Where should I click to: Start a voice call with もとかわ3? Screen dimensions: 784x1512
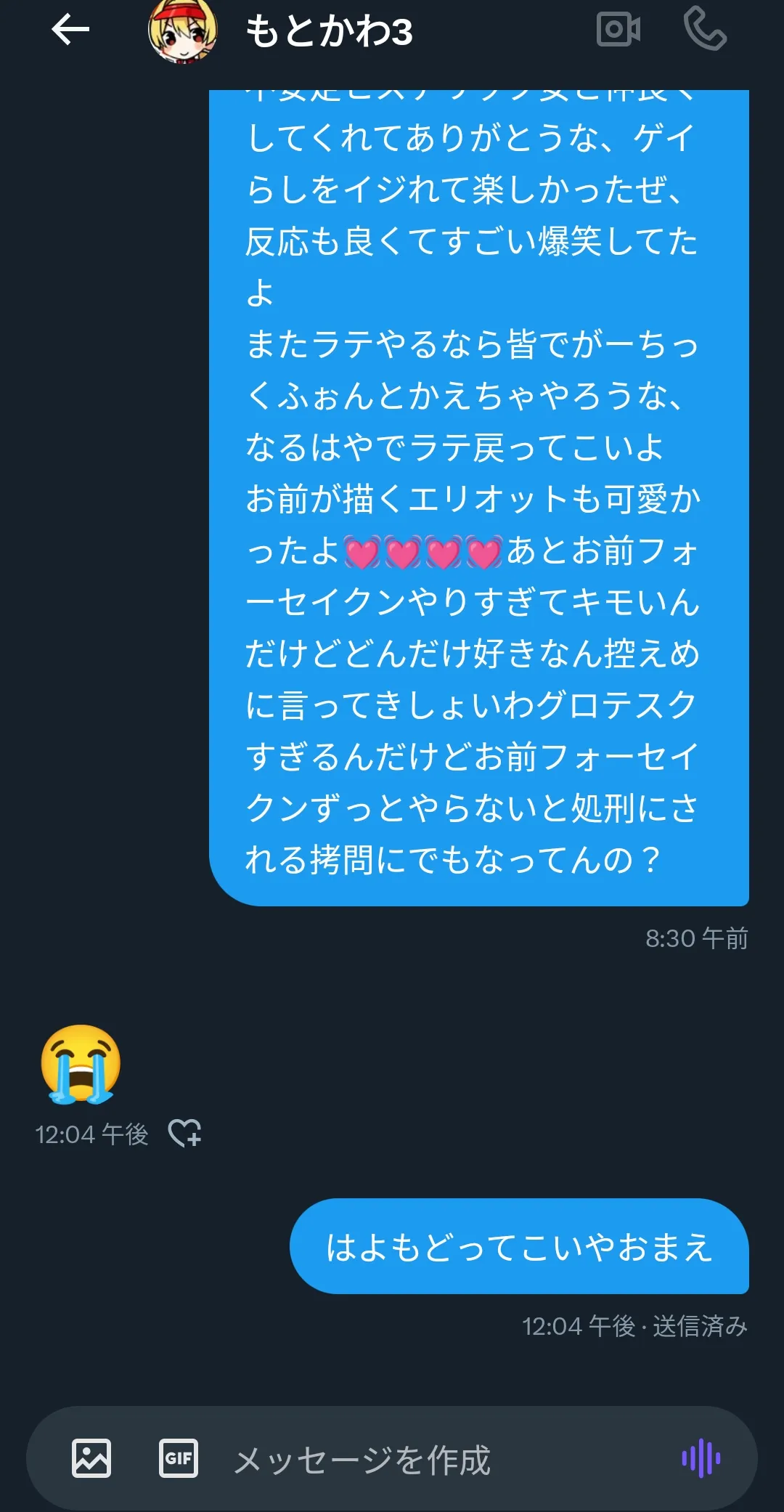(704, 30)
